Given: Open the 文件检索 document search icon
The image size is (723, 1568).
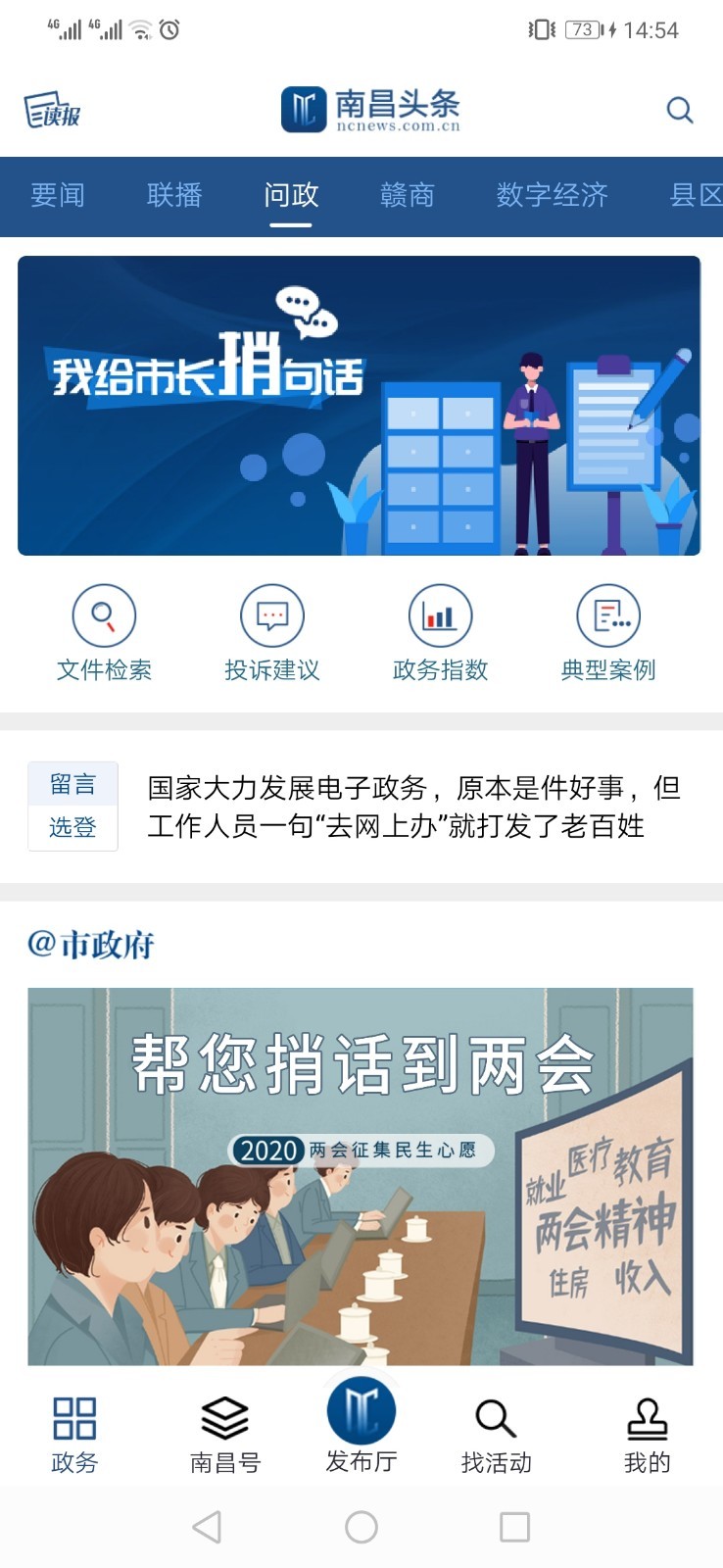Looking at the screenshot, I should [x=102, y=632].
